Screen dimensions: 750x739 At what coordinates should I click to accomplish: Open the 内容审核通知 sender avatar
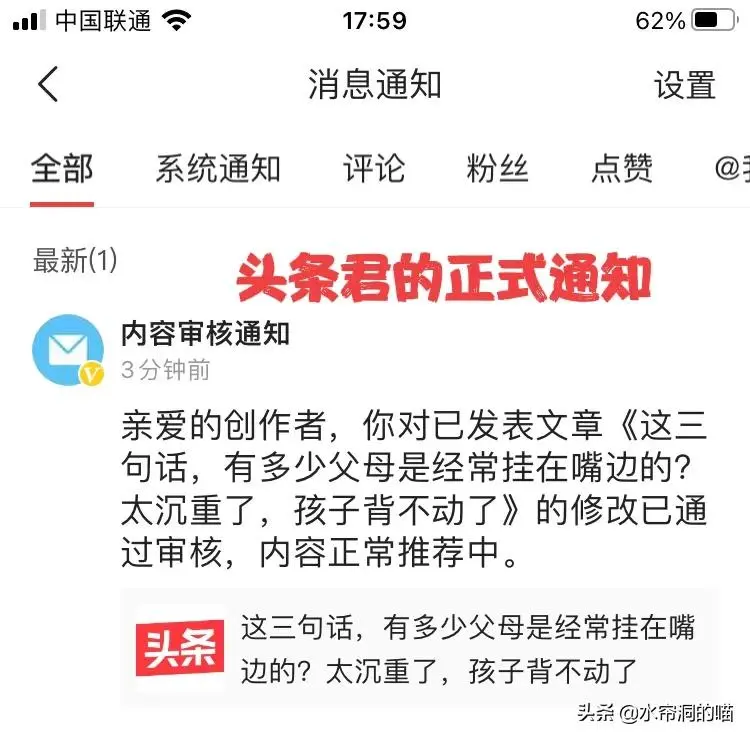click(x=68, y=350)
